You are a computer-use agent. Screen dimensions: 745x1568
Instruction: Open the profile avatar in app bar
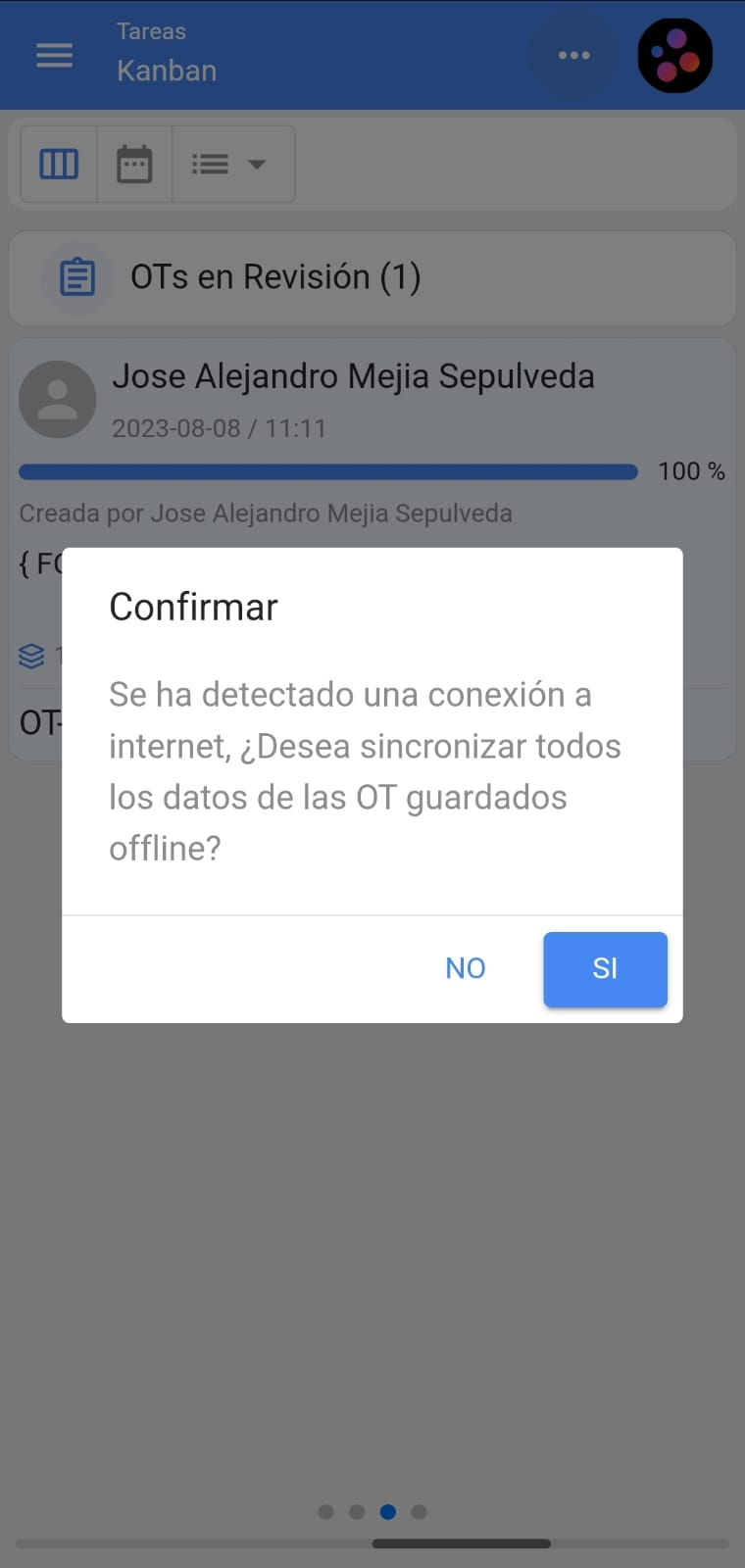(674, 56)
